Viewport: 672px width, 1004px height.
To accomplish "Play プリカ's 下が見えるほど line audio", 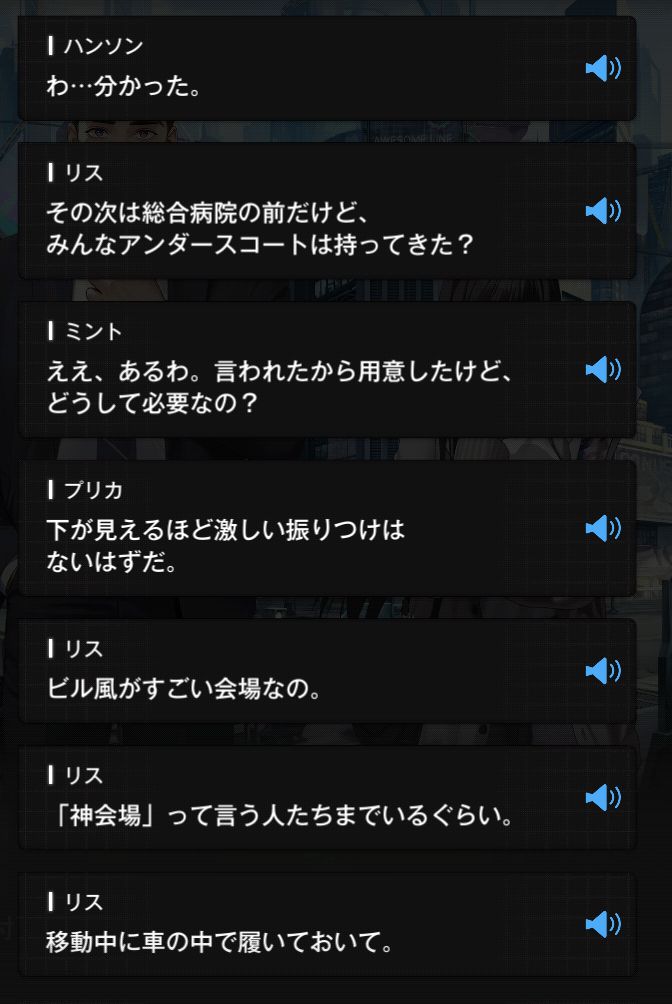I will coord(602,527).
